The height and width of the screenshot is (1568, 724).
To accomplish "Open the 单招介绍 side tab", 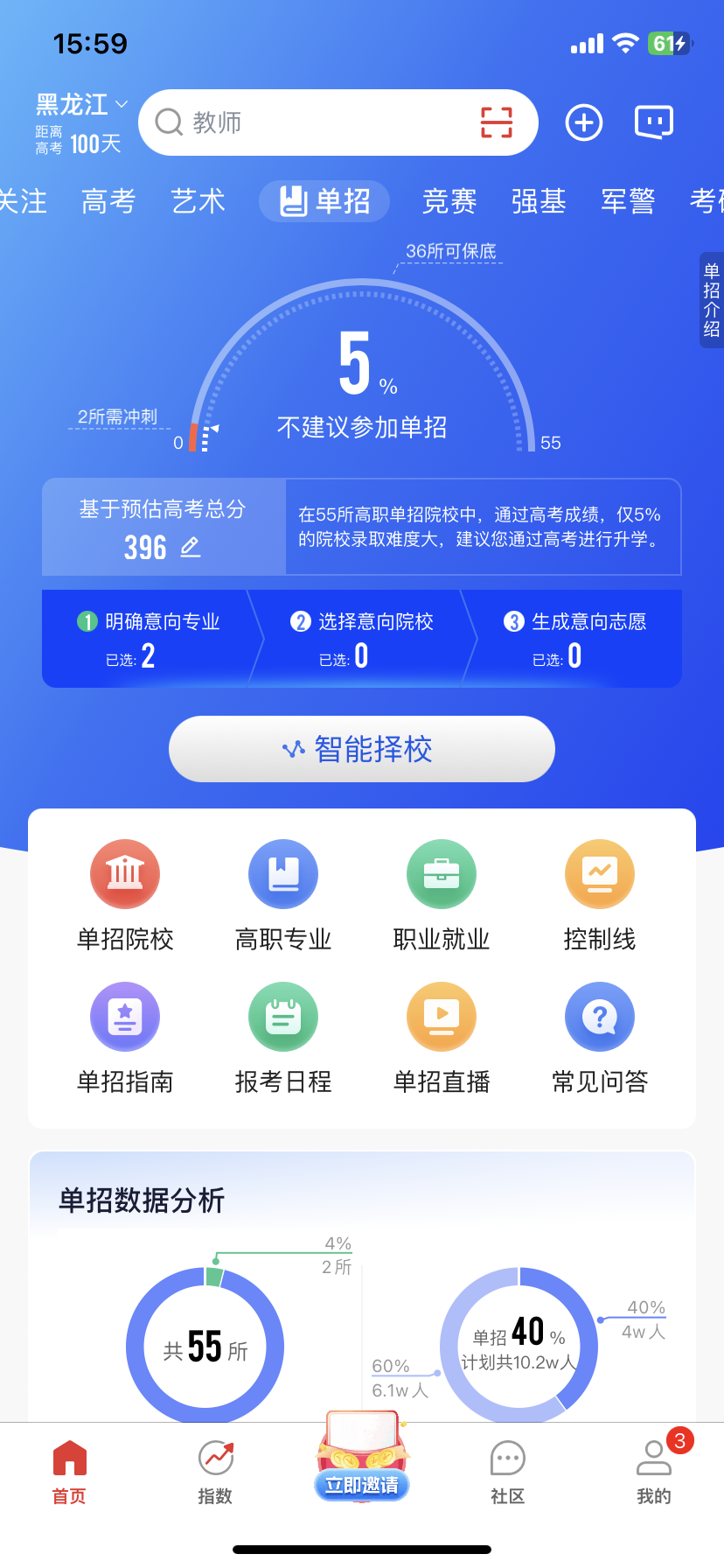I will (712, 300).
